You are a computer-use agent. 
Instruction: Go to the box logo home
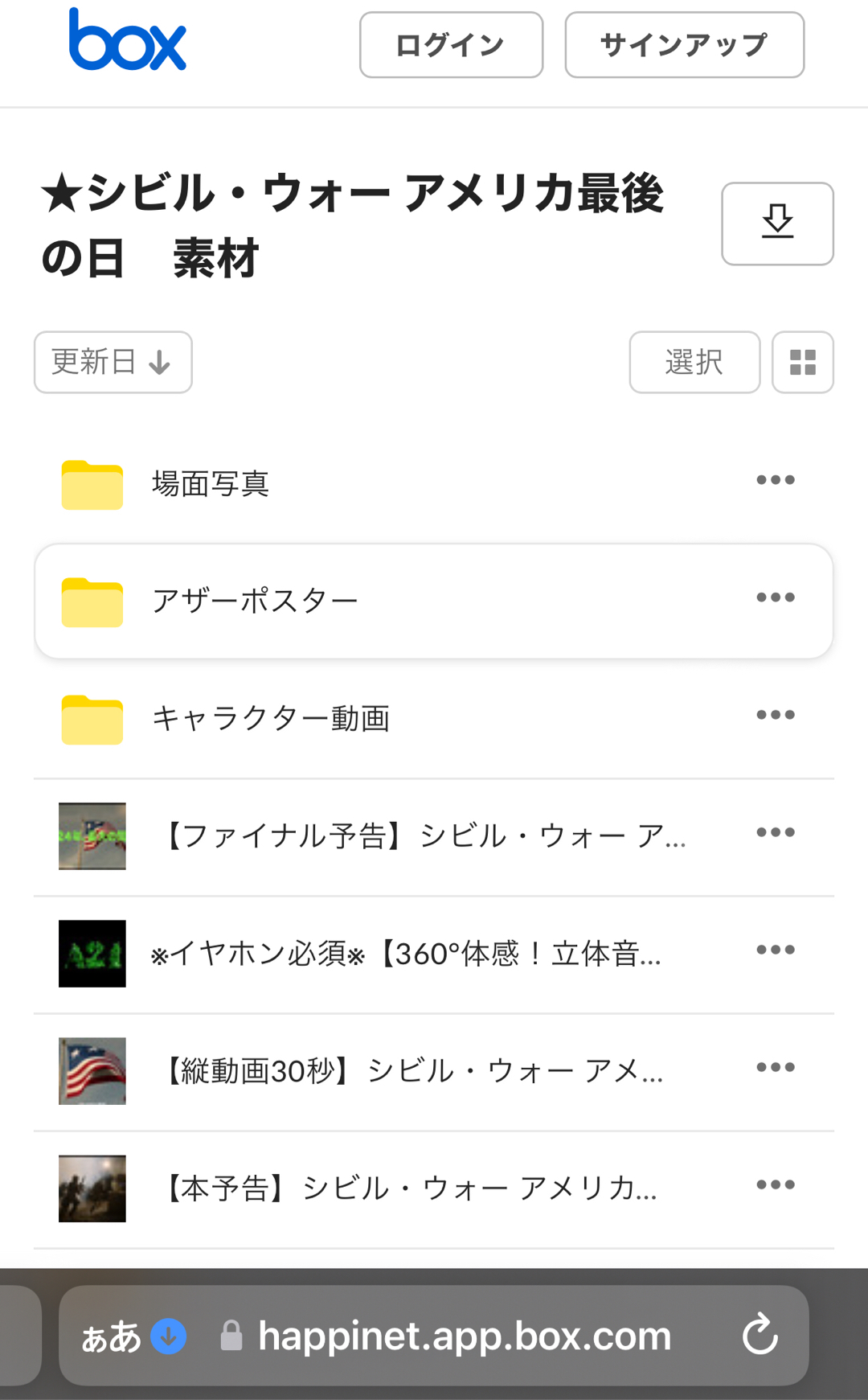pos(127,40)
